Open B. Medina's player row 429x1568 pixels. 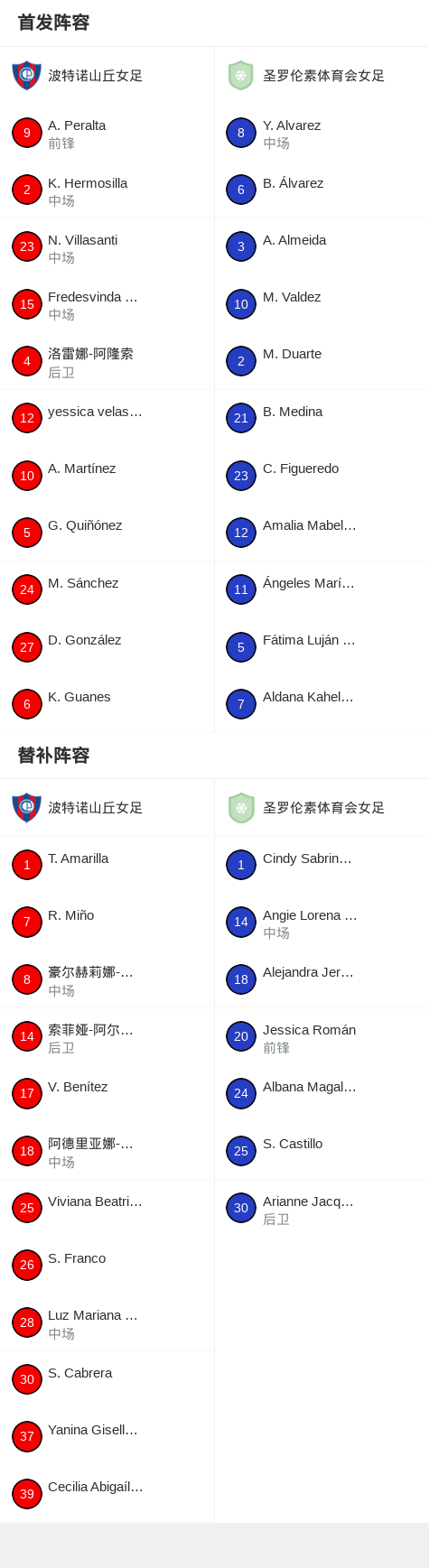(322, 418)
